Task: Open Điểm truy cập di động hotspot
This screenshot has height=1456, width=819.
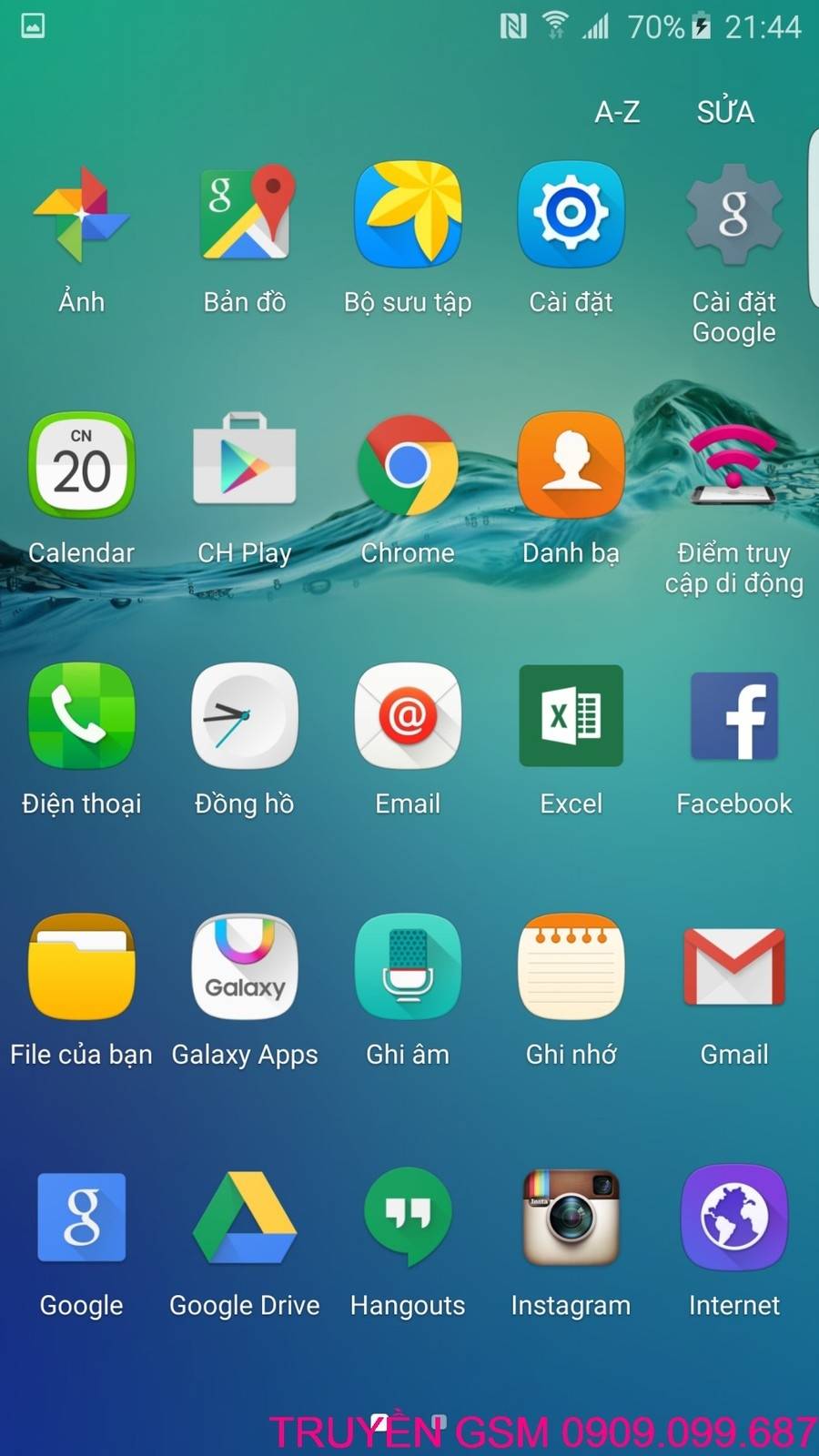Action: tap(733, 465)
